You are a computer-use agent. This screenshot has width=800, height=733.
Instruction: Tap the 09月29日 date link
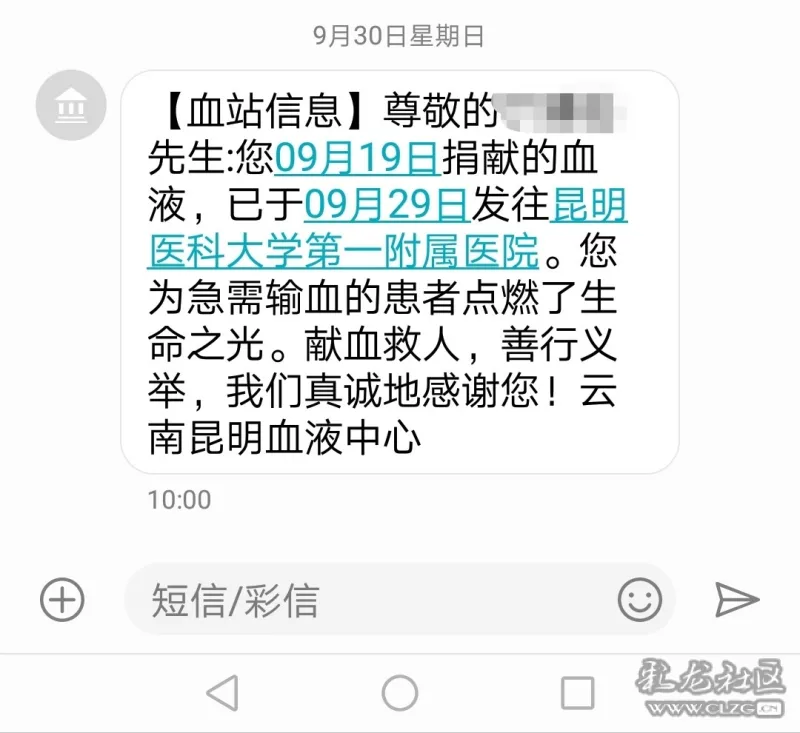pos(386,205)
